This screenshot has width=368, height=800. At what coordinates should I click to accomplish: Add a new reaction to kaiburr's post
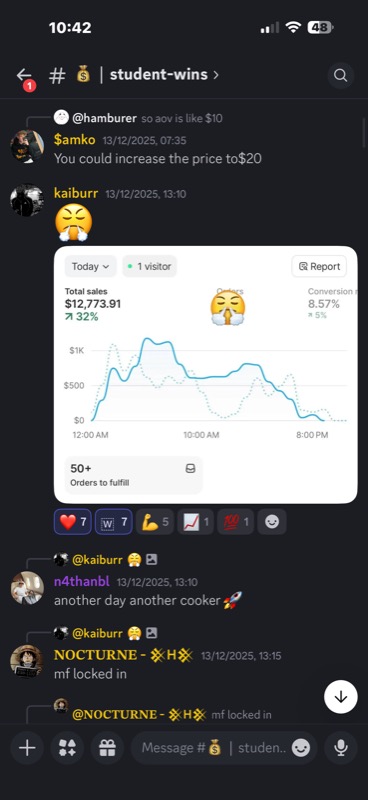coord(272,521)
